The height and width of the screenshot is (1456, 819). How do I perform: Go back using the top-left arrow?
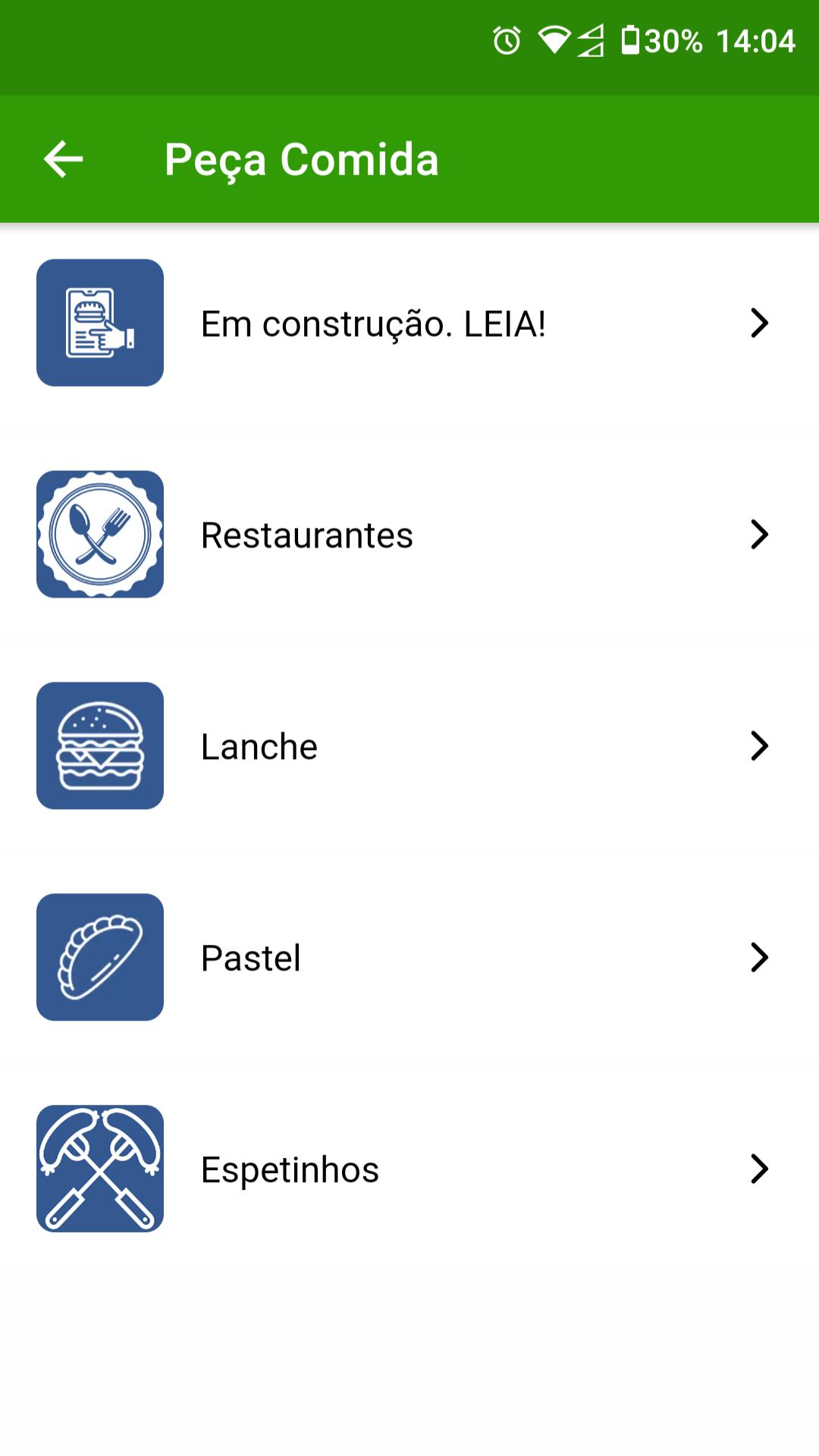tap(64, 159)
